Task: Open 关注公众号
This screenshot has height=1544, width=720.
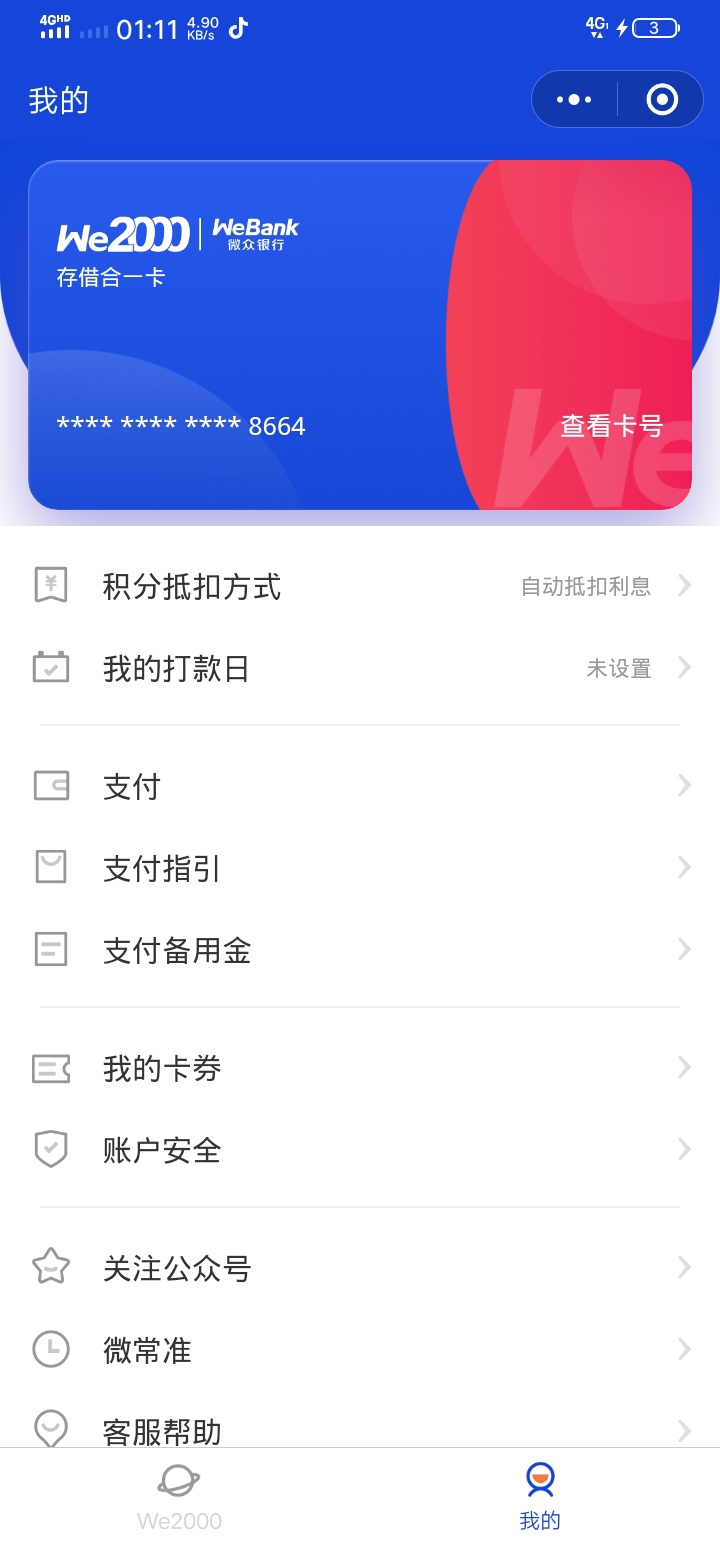Action: click(x=360, y=1268)
